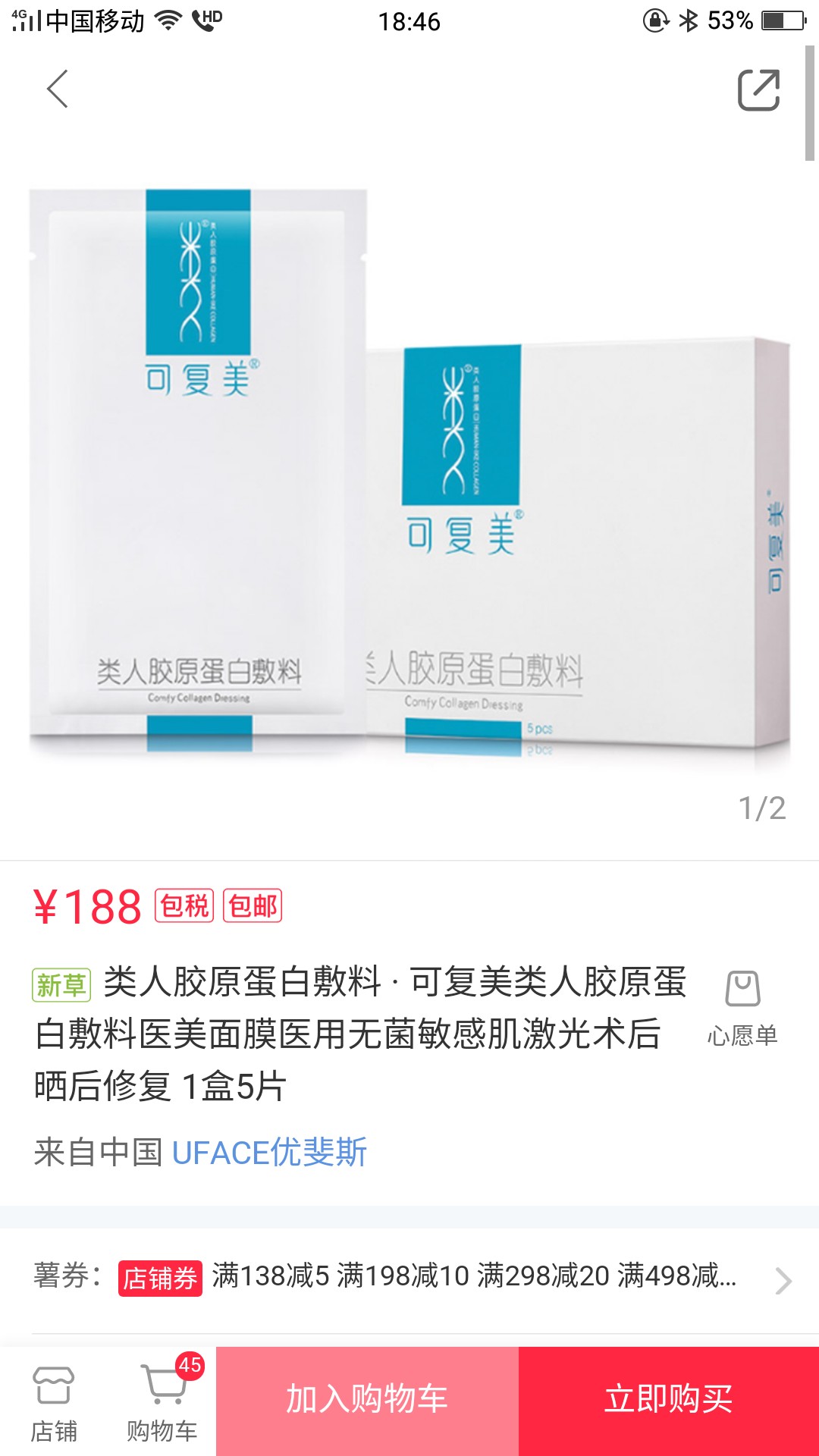Expand the 薯券 store coupons row

tap(409, 1279)
